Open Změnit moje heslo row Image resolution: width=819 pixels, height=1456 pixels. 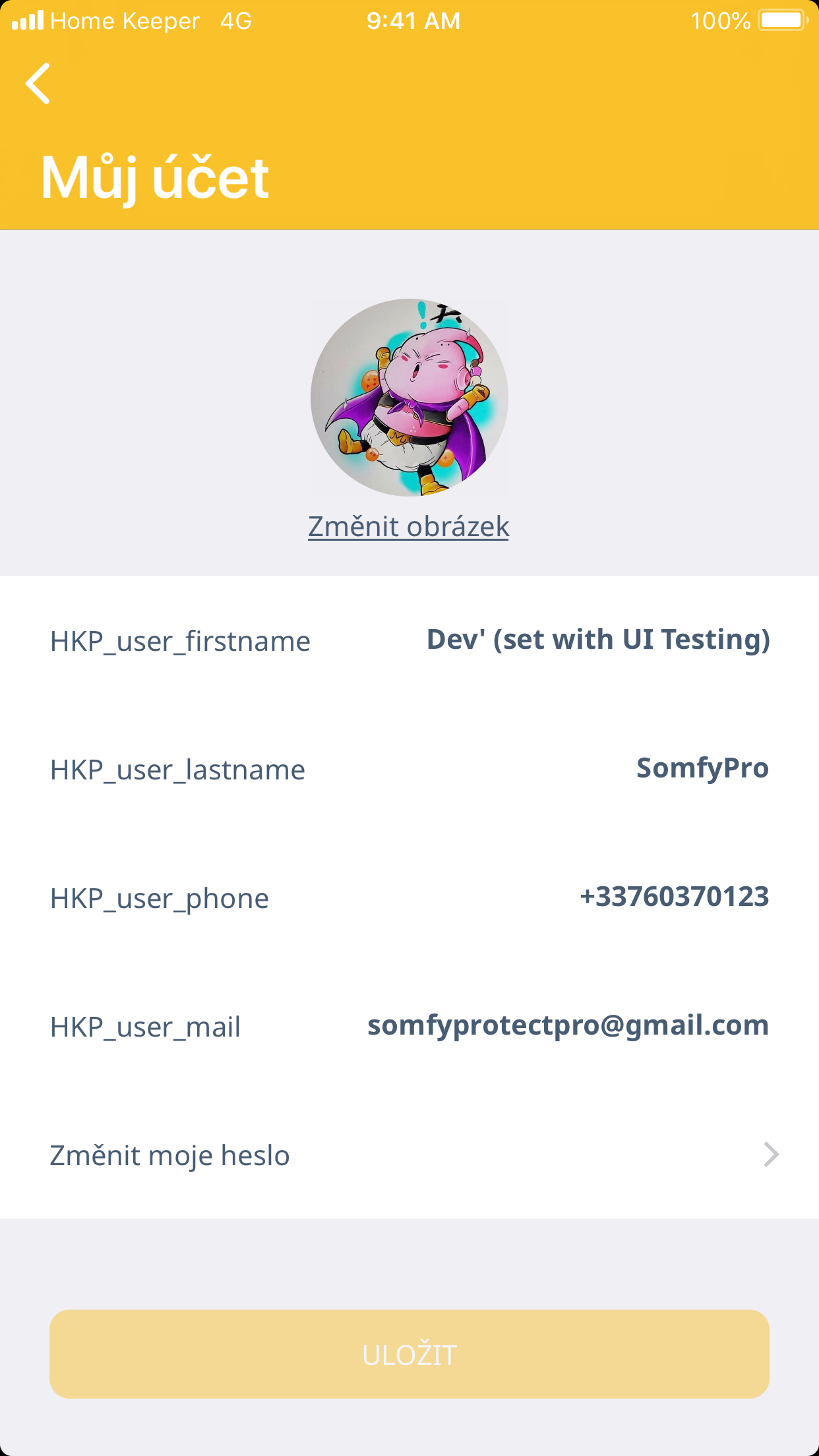click(409, 1155)
